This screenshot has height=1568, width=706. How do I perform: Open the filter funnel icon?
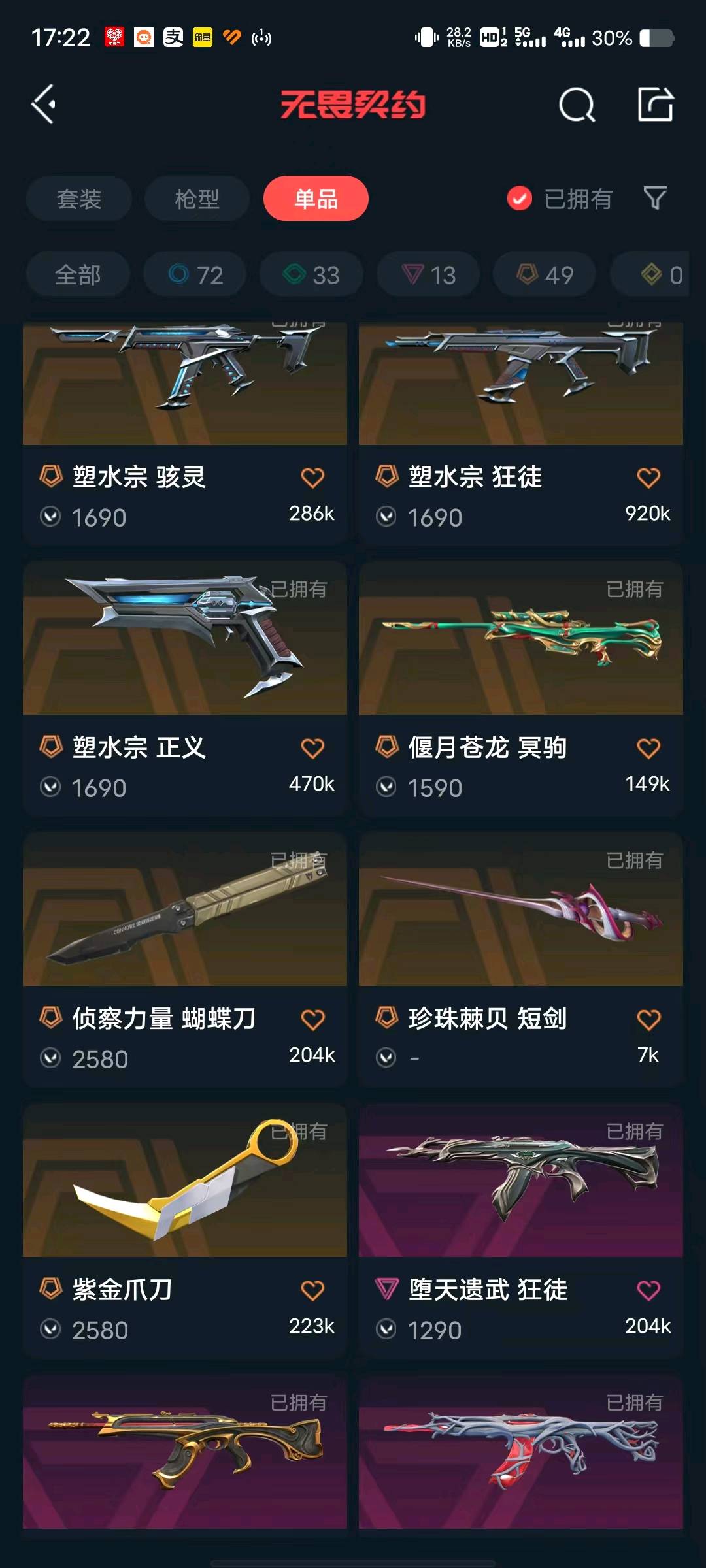(x=655, y=198)
